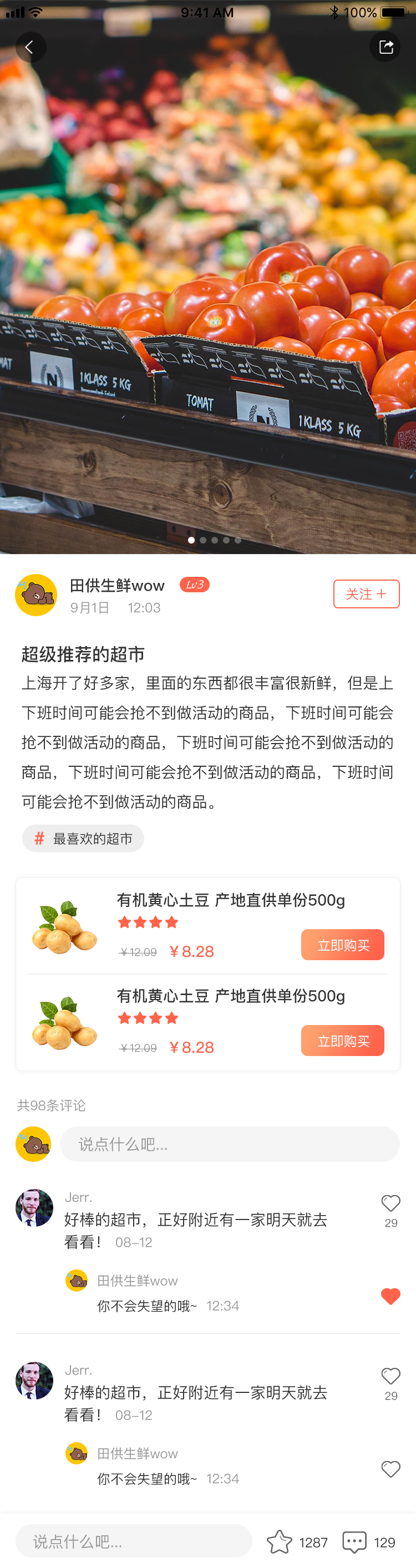Open the 最喜欢的超市 hashtag chip
416x1568 pixels.
(83, 838)
